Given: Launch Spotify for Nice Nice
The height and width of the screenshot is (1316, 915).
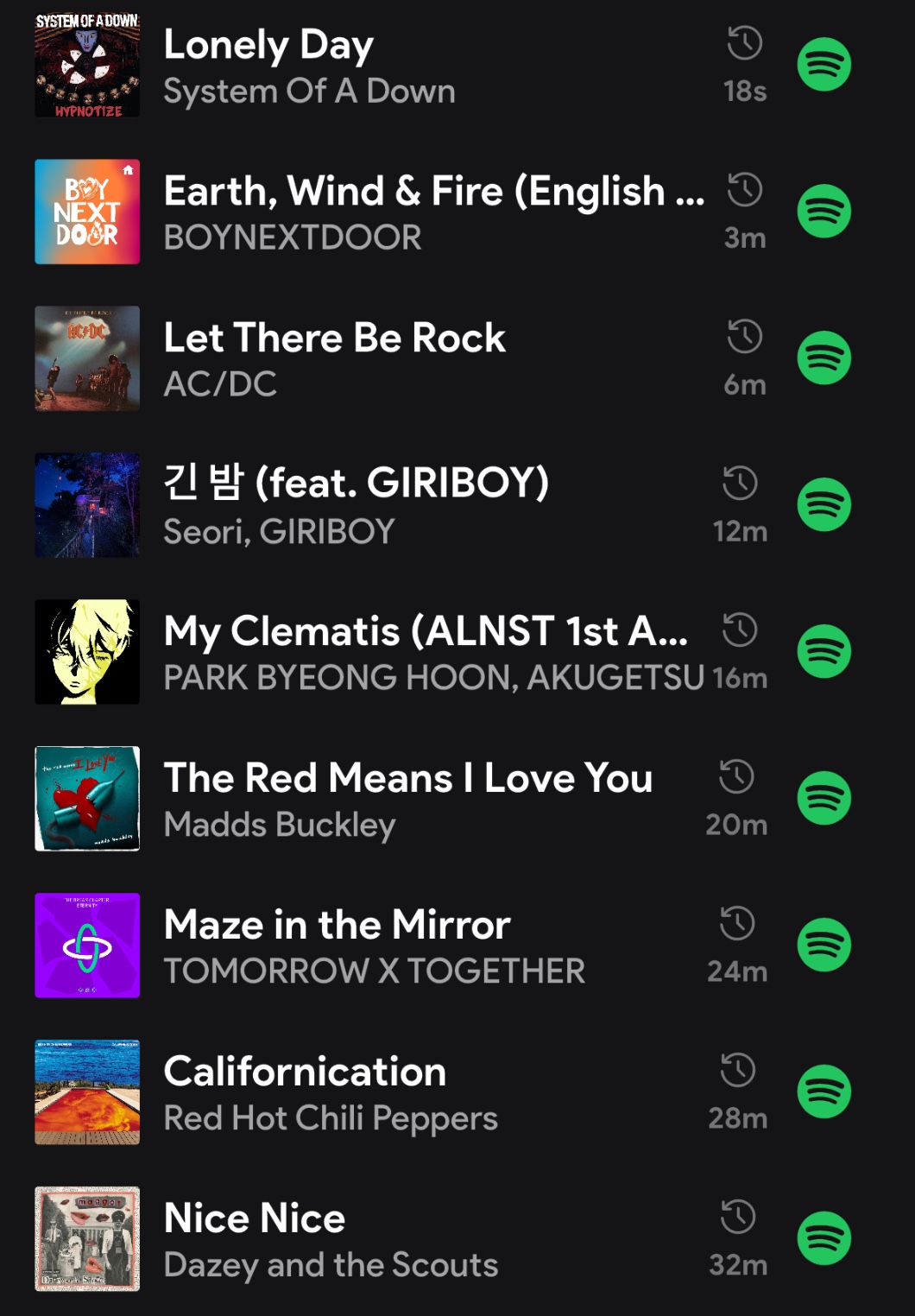Looking at the screenshot, I should click(x=823, y=1239).
